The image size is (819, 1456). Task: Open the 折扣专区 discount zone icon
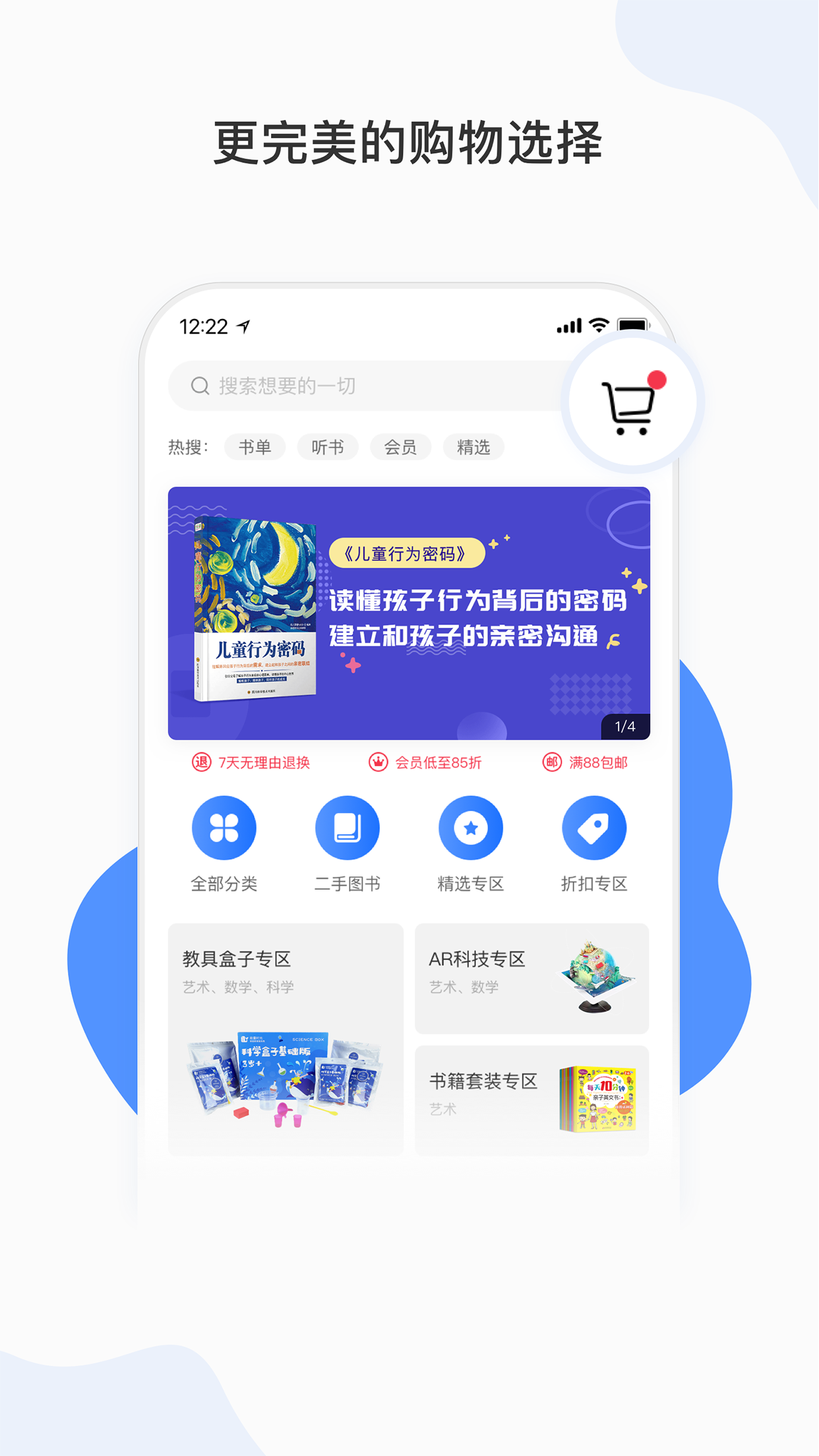click(593, 828)
